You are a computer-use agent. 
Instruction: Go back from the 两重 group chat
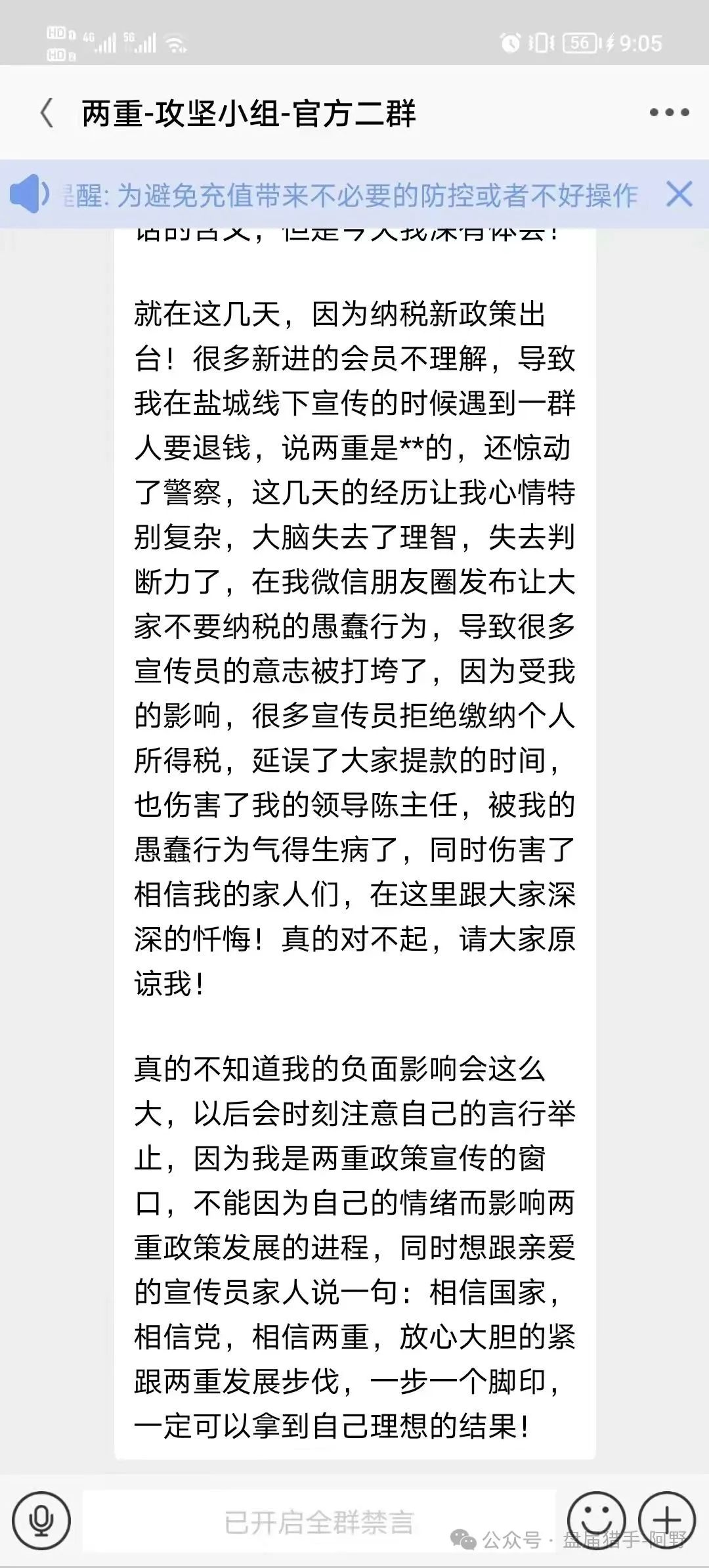pos(47,113)
